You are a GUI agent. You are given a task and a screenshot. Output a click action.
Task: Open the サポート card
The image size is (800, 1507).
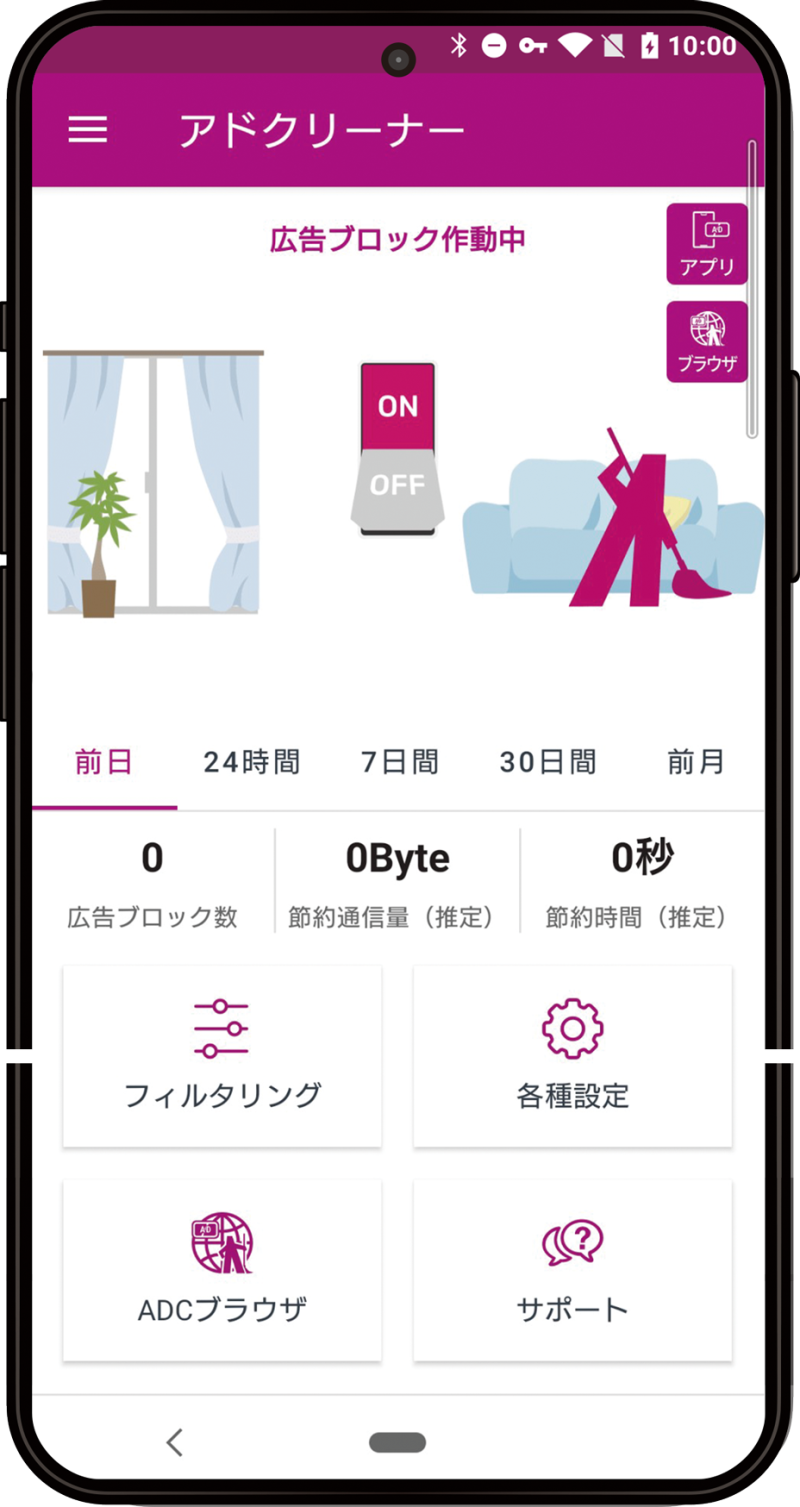572,1270
